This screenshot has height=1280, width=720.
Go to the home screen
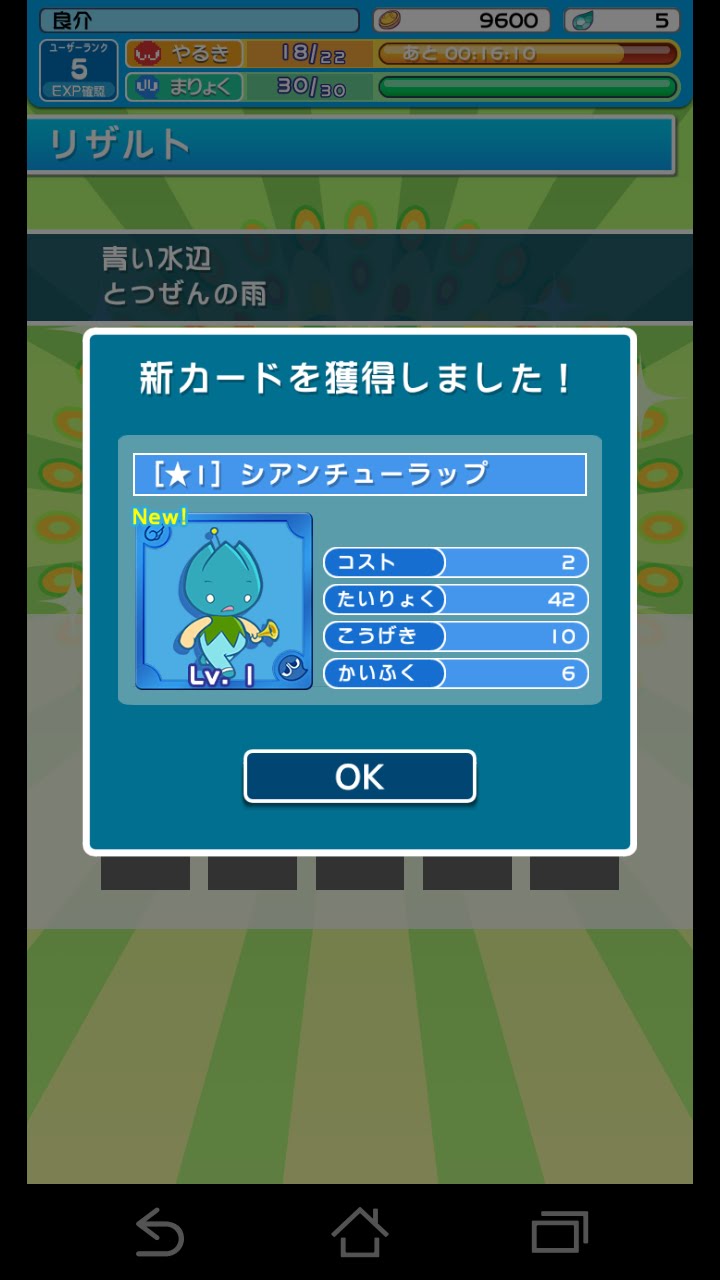pos(360,1232)
